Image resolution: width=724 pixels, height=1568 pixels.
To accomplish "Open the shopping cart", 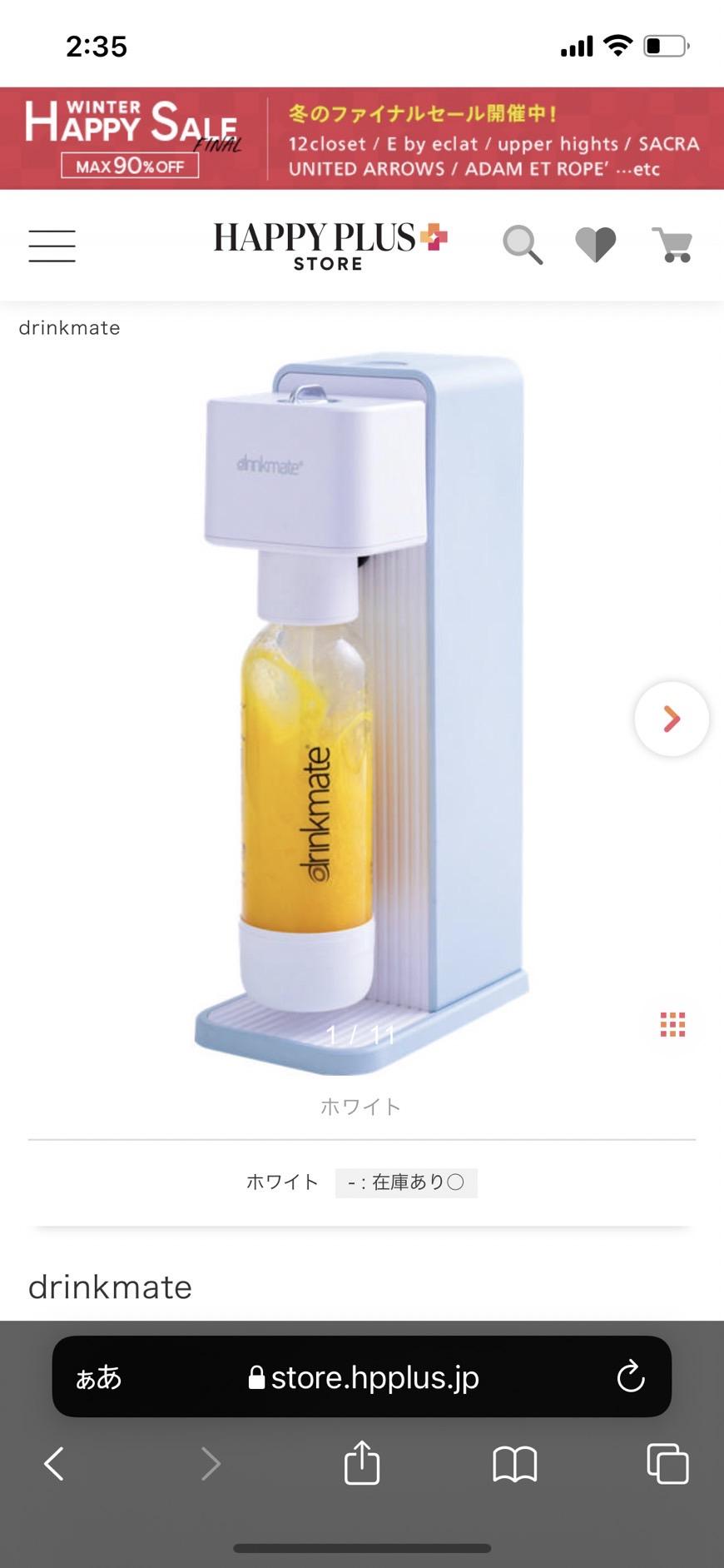I will click(672, 245).
